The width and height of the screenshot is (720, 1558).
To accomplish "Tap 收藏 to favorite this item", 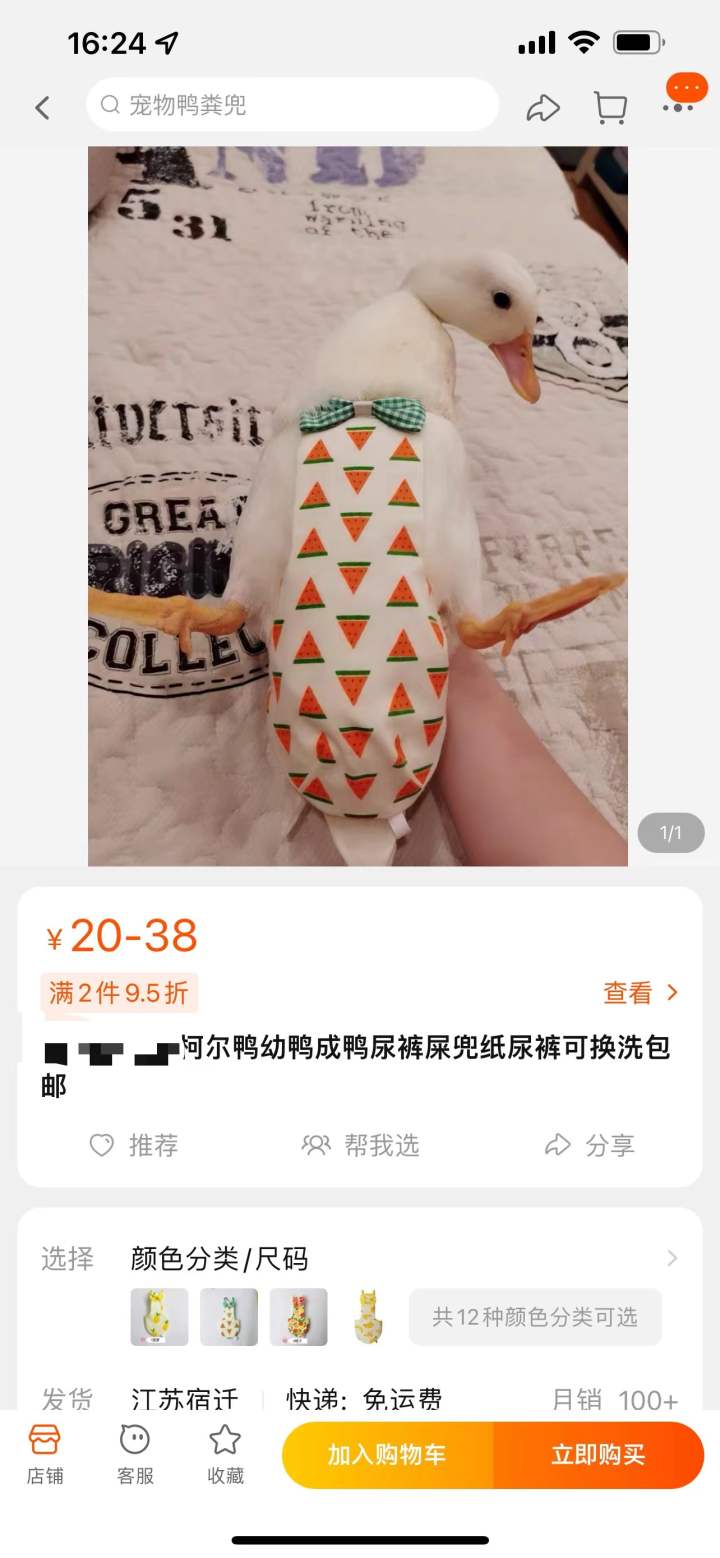I will point(225,1454).
